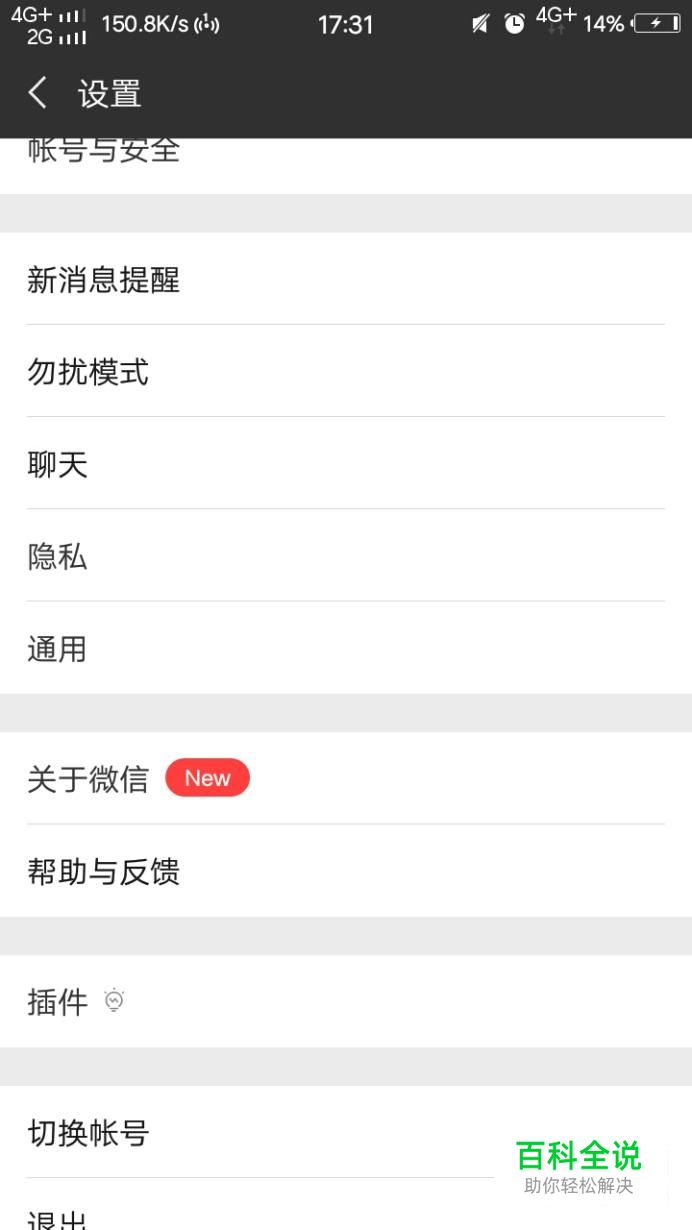Open 新消息提醒 settings
The height and width of the screenshot is (1230, 692).
(346, 279)
